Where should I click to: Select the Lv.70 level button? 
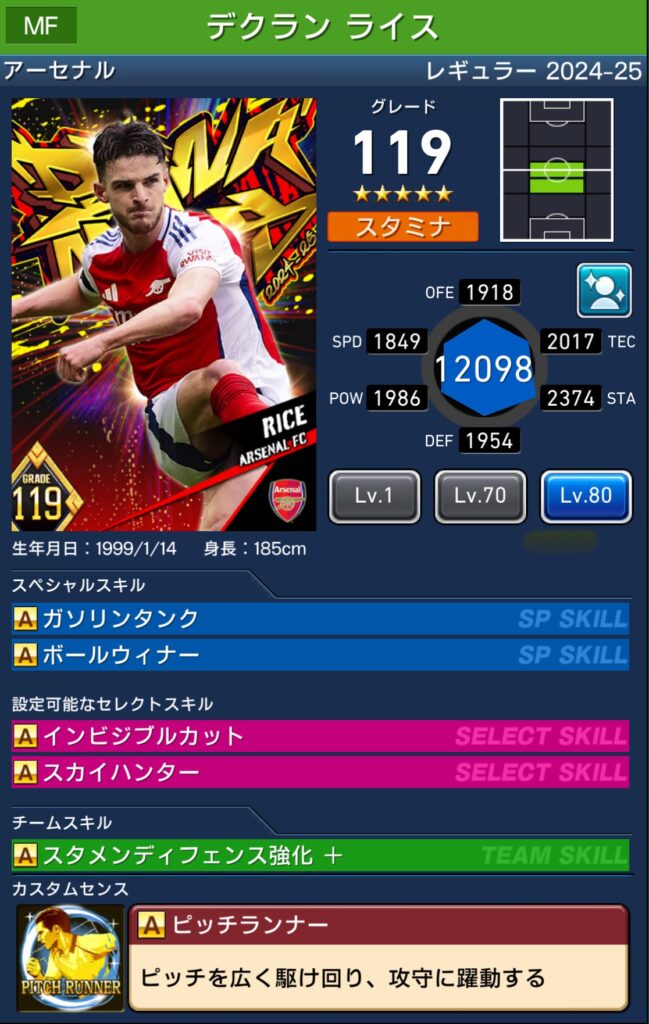480,496
